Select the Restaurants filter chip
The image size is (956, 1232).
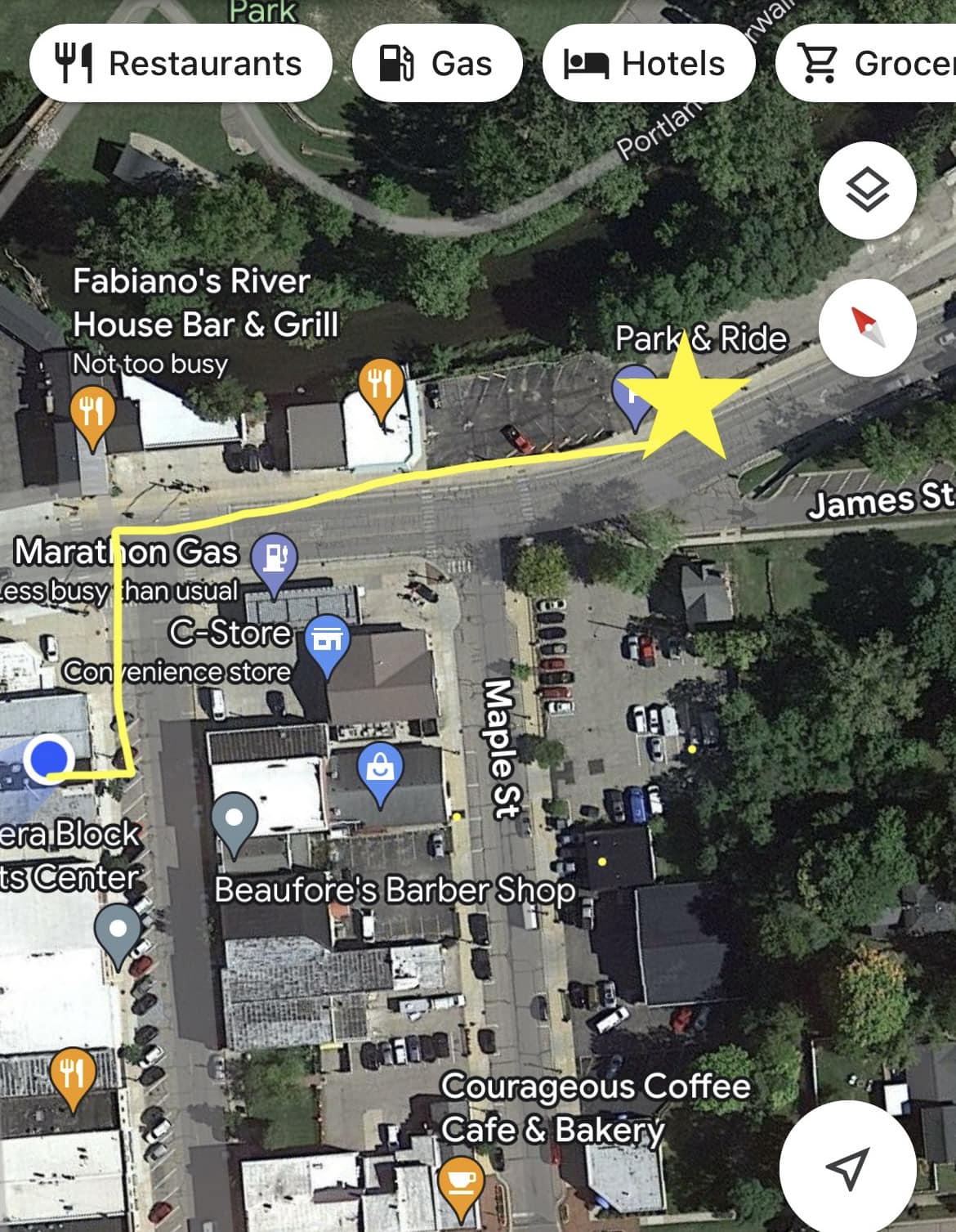(x=181, y=64)
